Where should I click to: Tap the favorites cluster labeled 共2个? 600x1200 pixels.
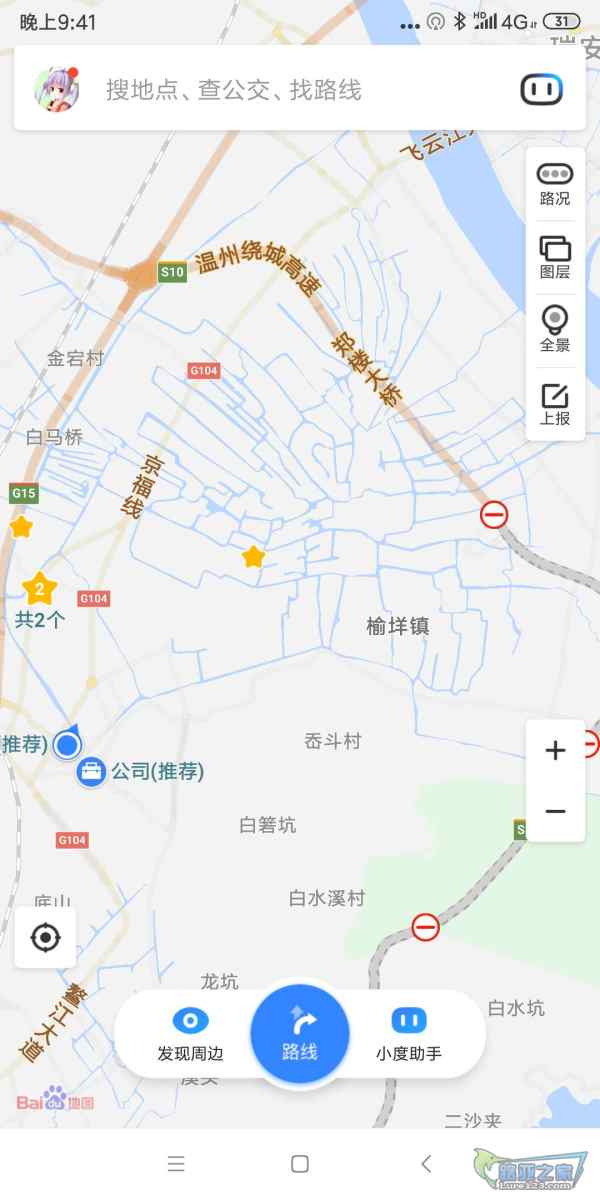(x=39, y=601)
